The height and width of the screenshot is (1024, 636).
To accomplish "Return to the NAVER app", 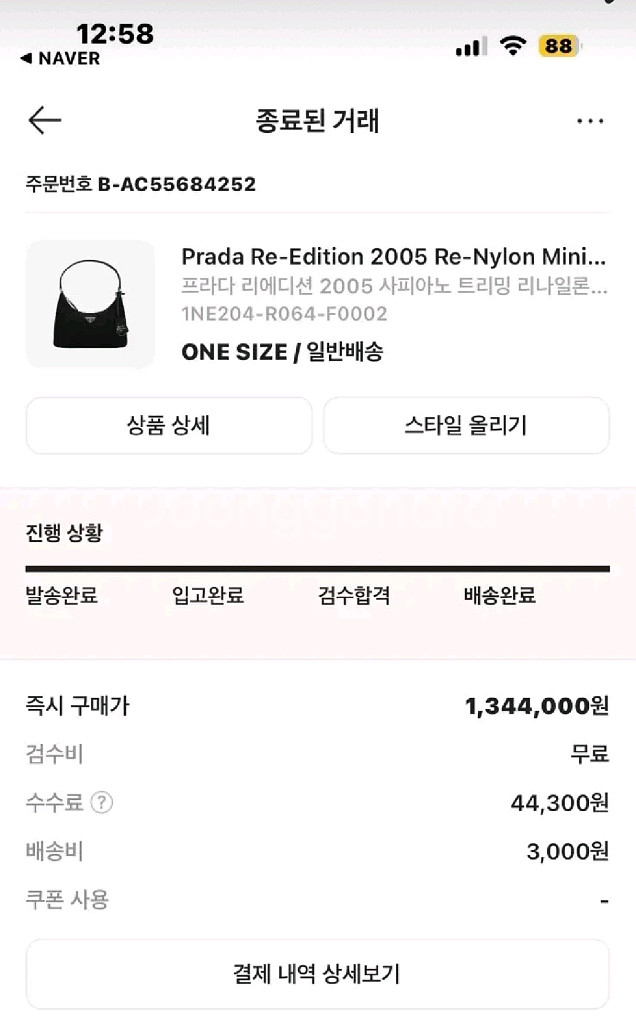I will (60, 58).
